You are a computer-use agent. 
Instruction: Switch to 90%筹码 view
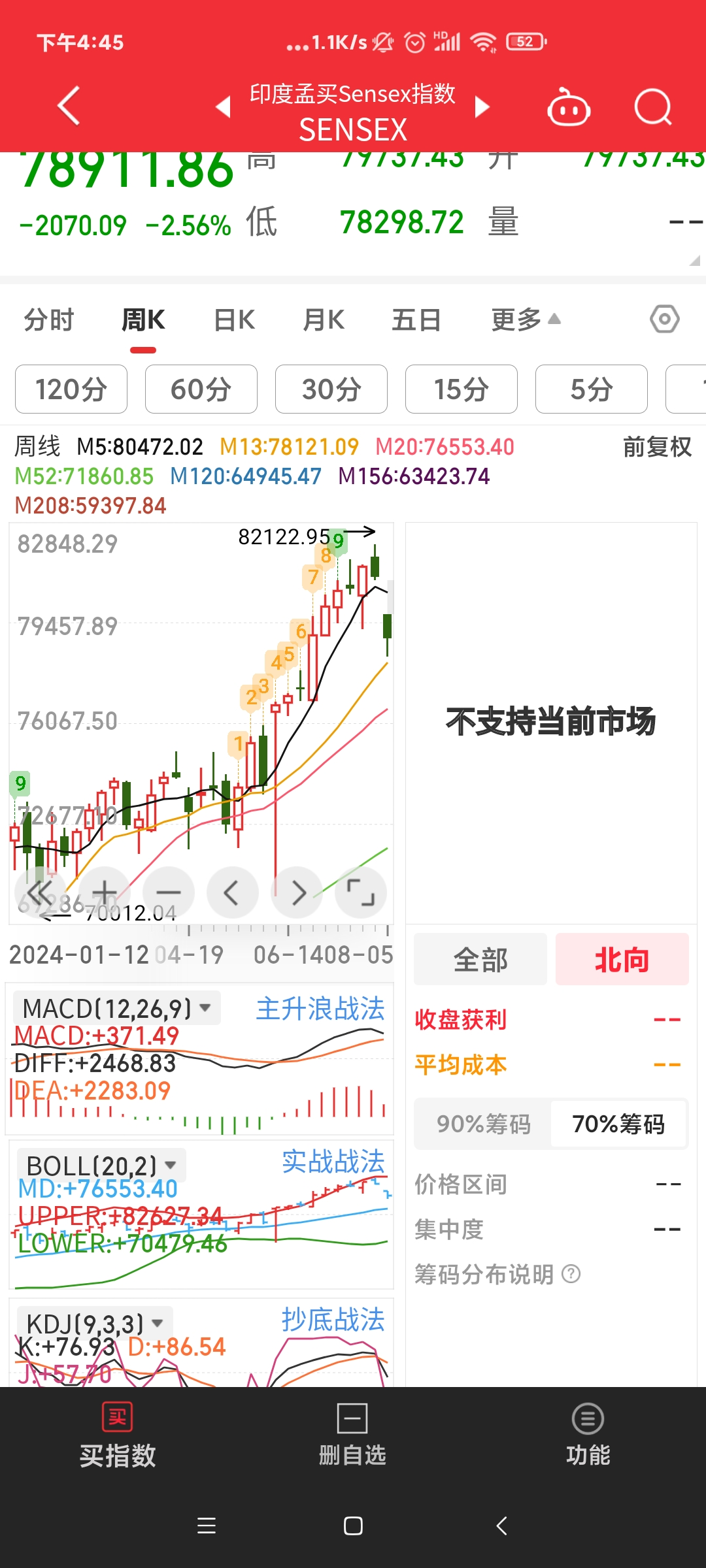click(483, 1124)
